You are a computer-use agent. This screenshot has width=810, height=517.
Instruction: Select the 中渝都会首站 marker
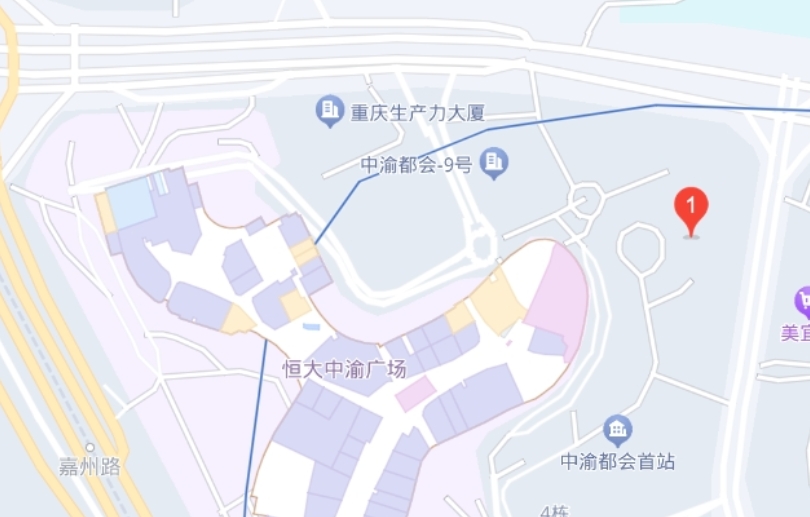pyautogui.click(x=618, y=432)
